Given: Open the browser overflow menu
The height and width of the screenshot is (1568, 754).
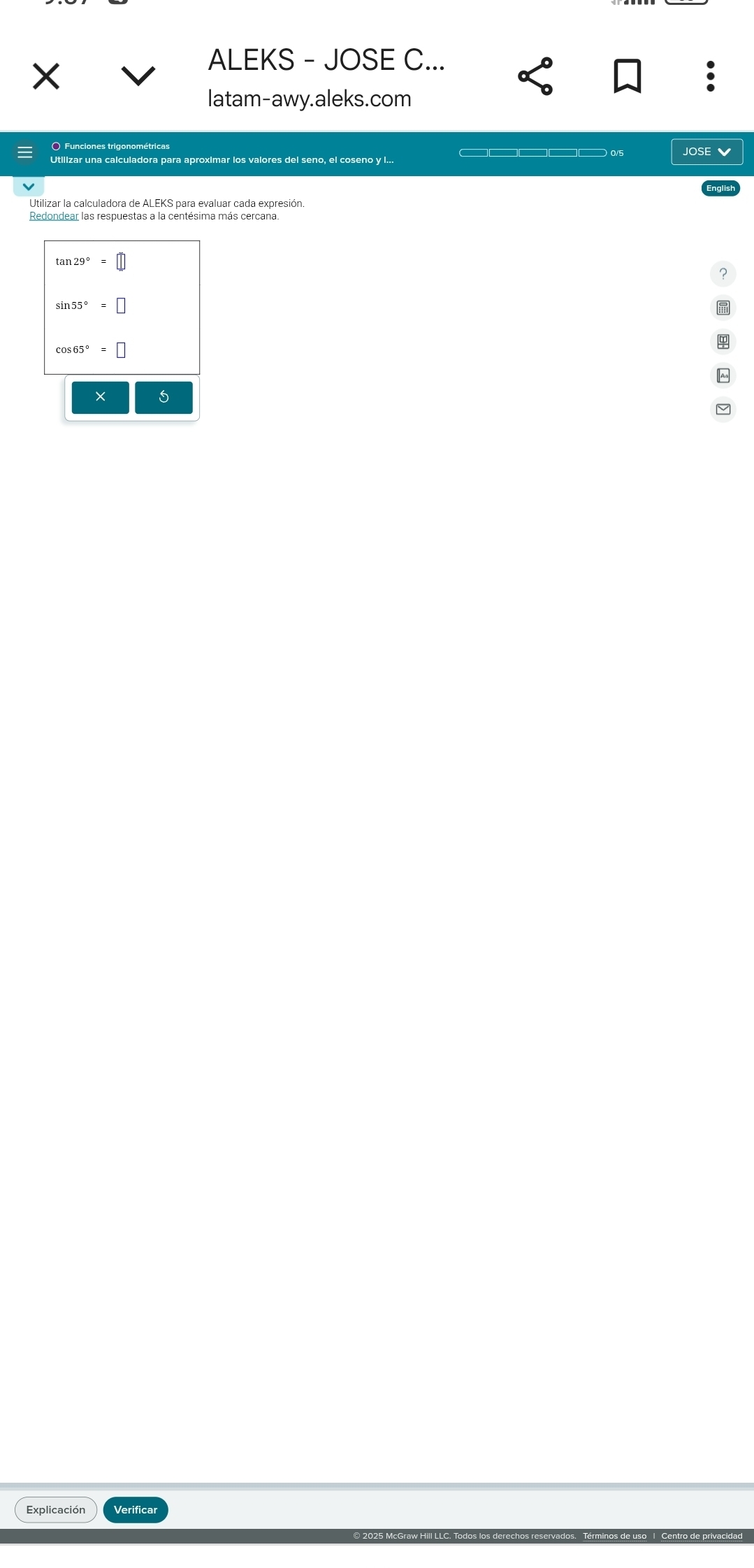Looking at the screenshot, I should (710, 76).
